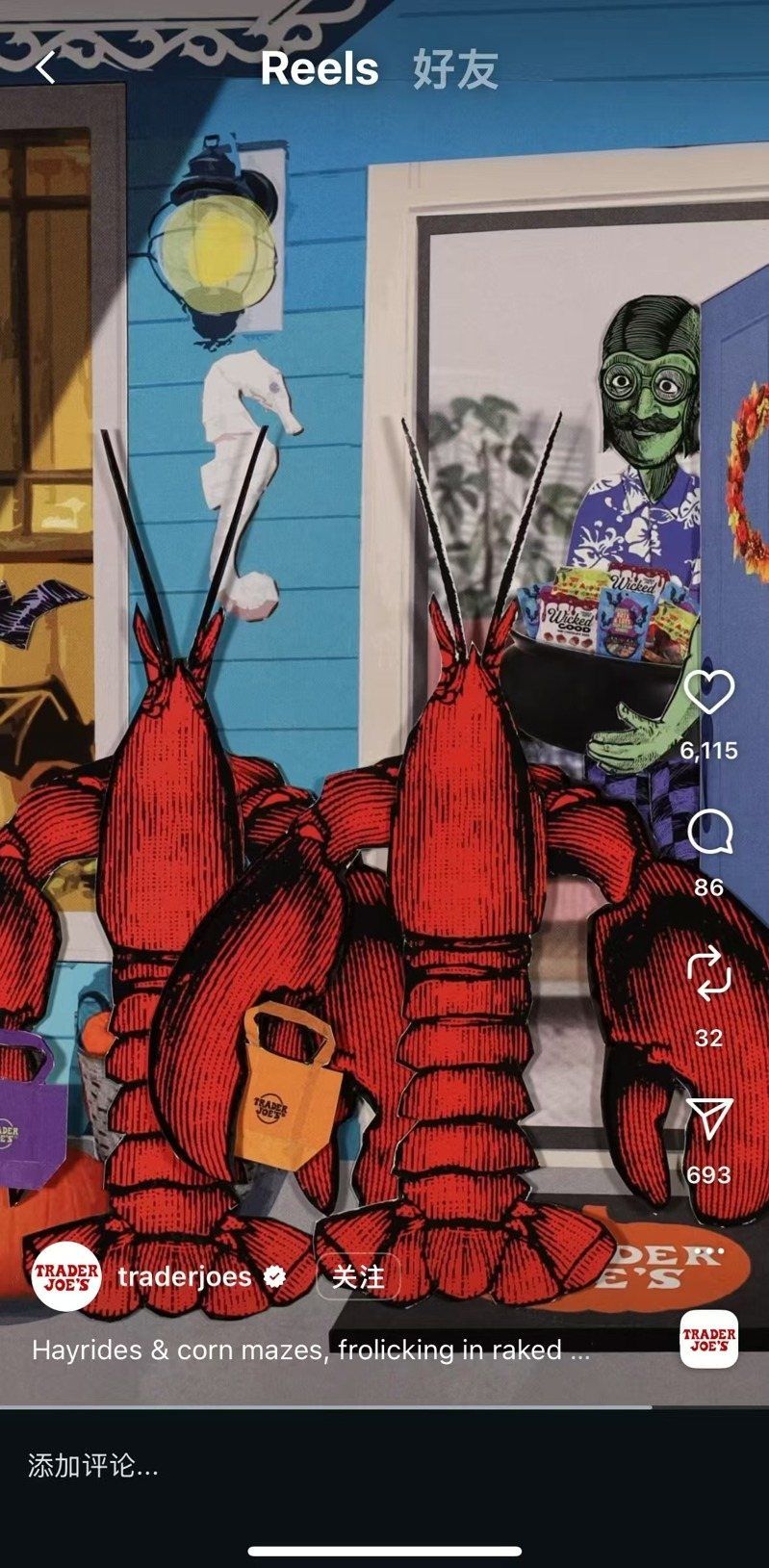Share the reel via send icon
Image resolution: width=769 pixels, height=1568 pixels.
tap(709, 1119)
